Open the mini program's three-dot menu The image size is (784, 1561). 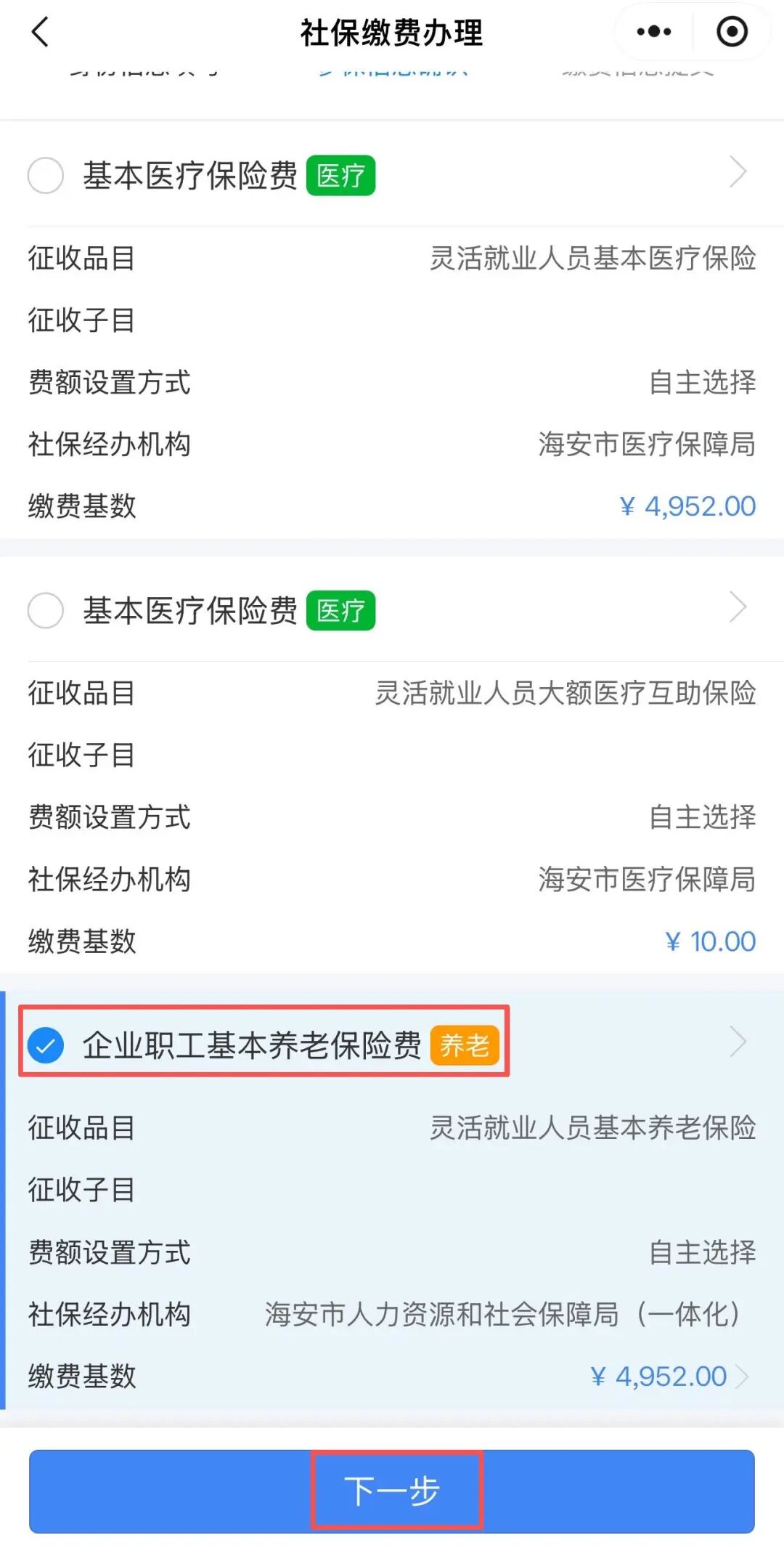653,32
